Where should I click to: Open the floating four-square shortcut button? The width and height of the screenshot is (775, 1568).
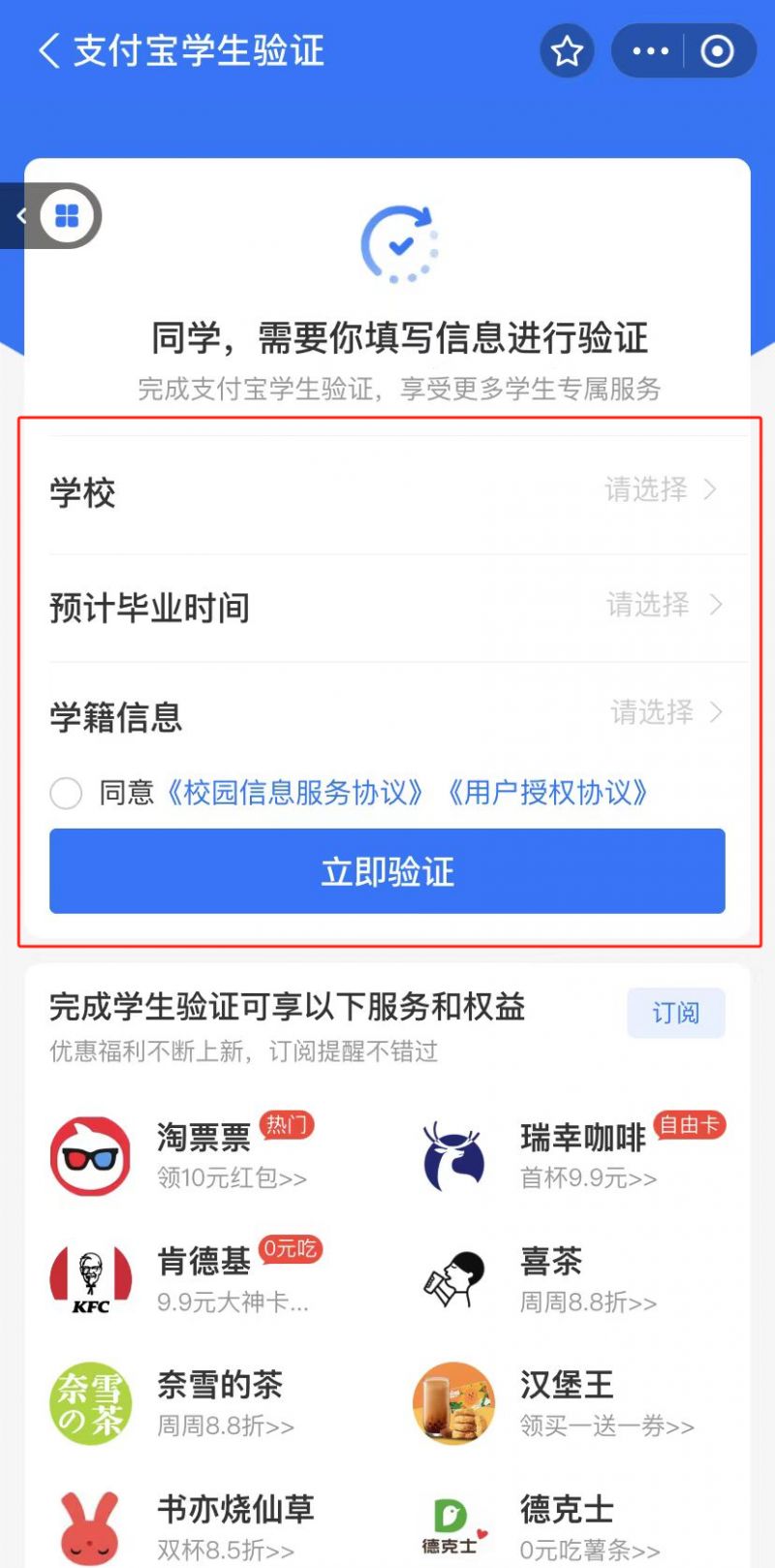pos(67,215)
